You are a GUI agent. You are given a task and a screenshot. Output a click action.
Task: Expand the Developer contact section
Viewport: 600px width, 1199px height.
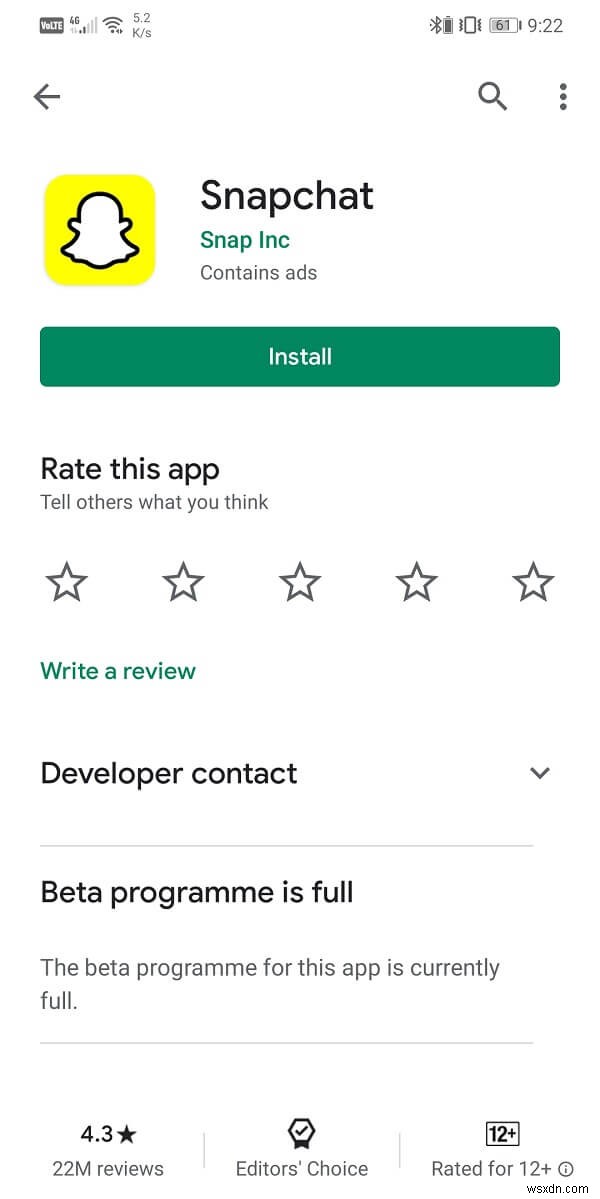540,773
